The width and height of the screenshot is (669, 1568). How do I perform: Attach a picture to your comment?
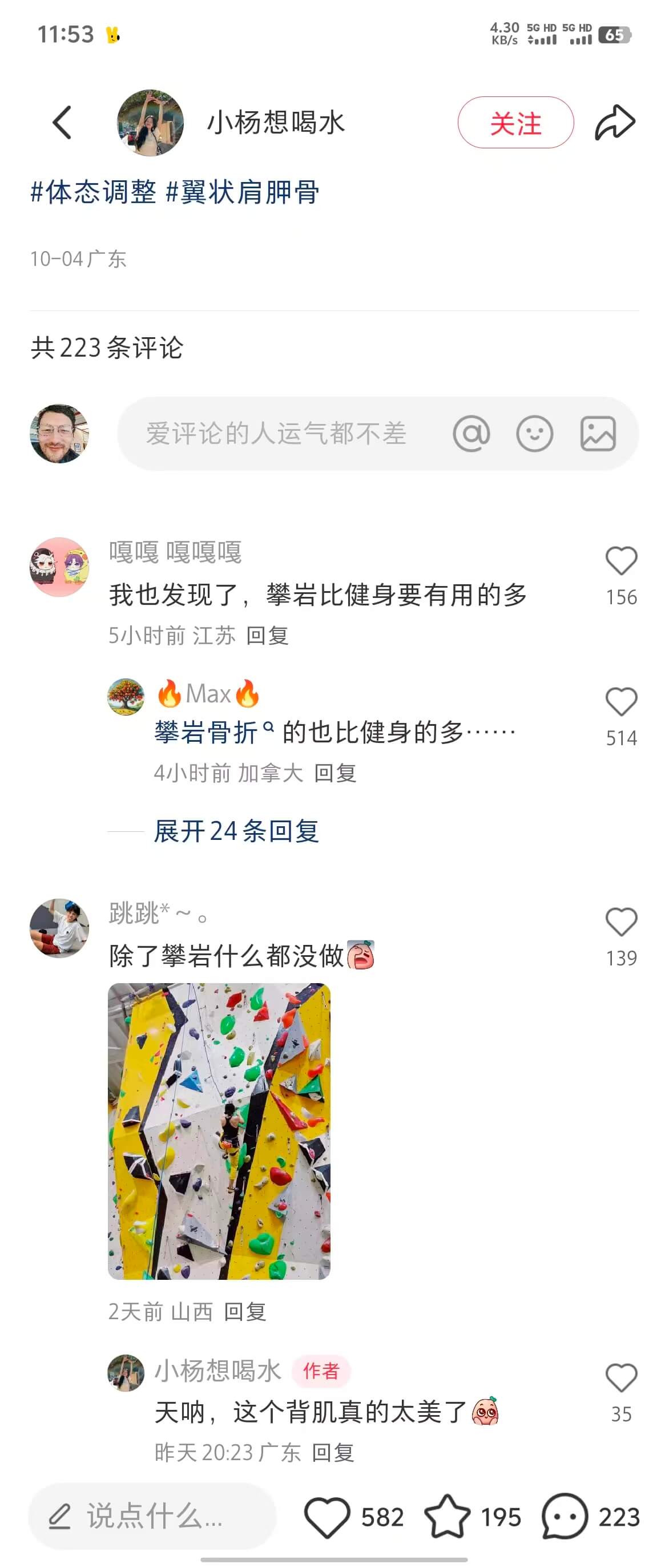click(598, 434)
